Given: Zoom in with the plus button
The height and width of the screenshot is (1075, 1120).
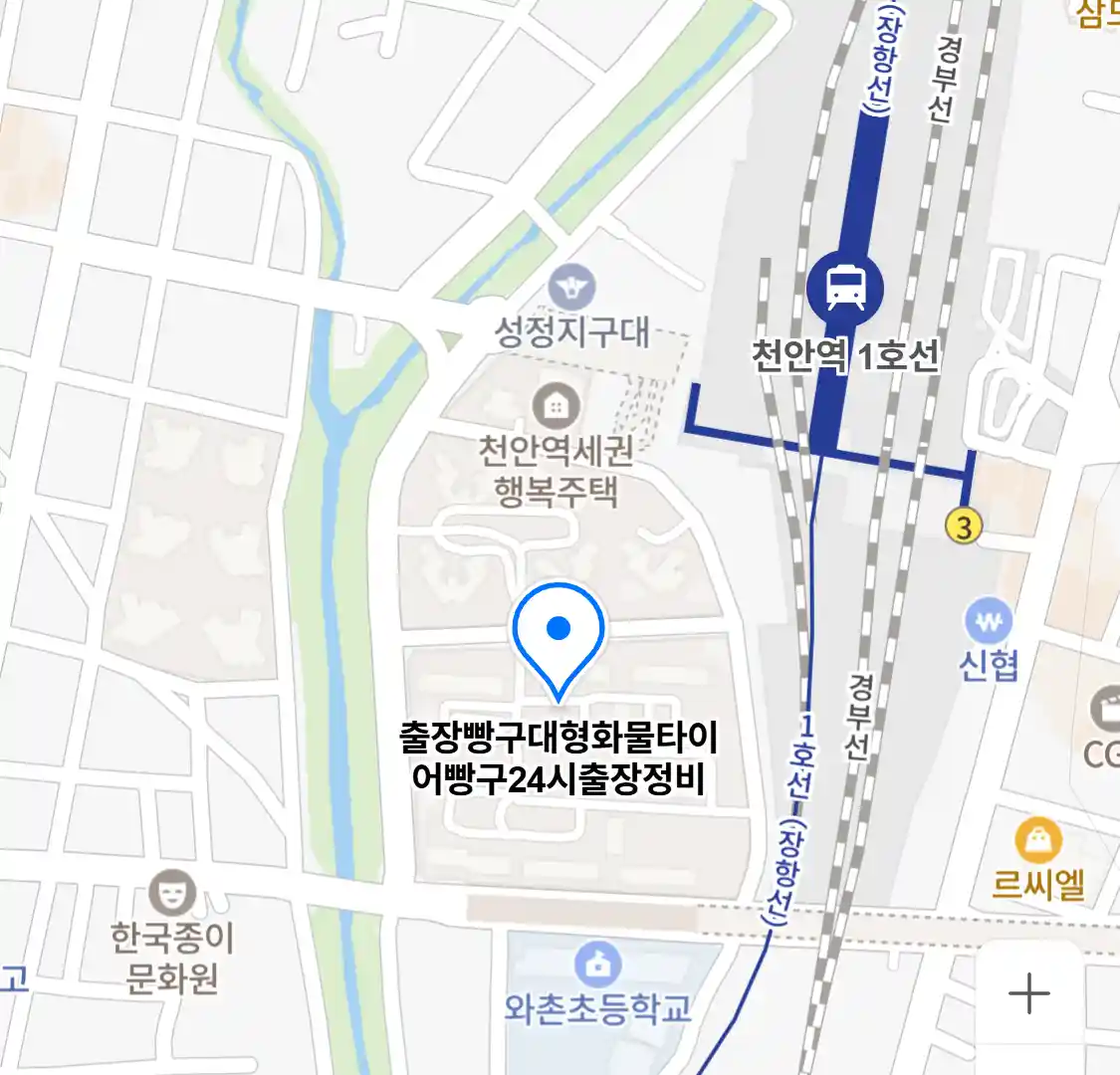Looking at the screenshot, I should [1028, 992].
